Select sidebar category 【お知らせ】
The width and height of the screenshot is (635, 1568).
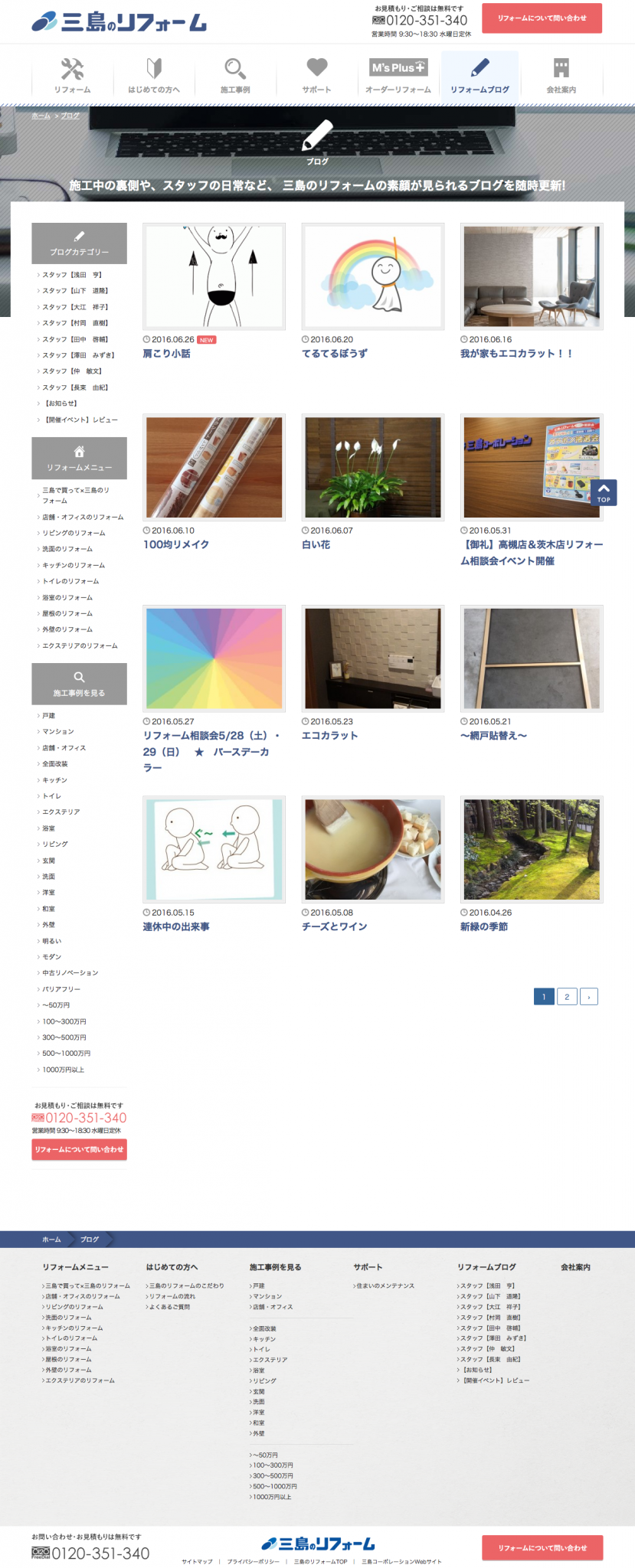[x=61, y=403]
